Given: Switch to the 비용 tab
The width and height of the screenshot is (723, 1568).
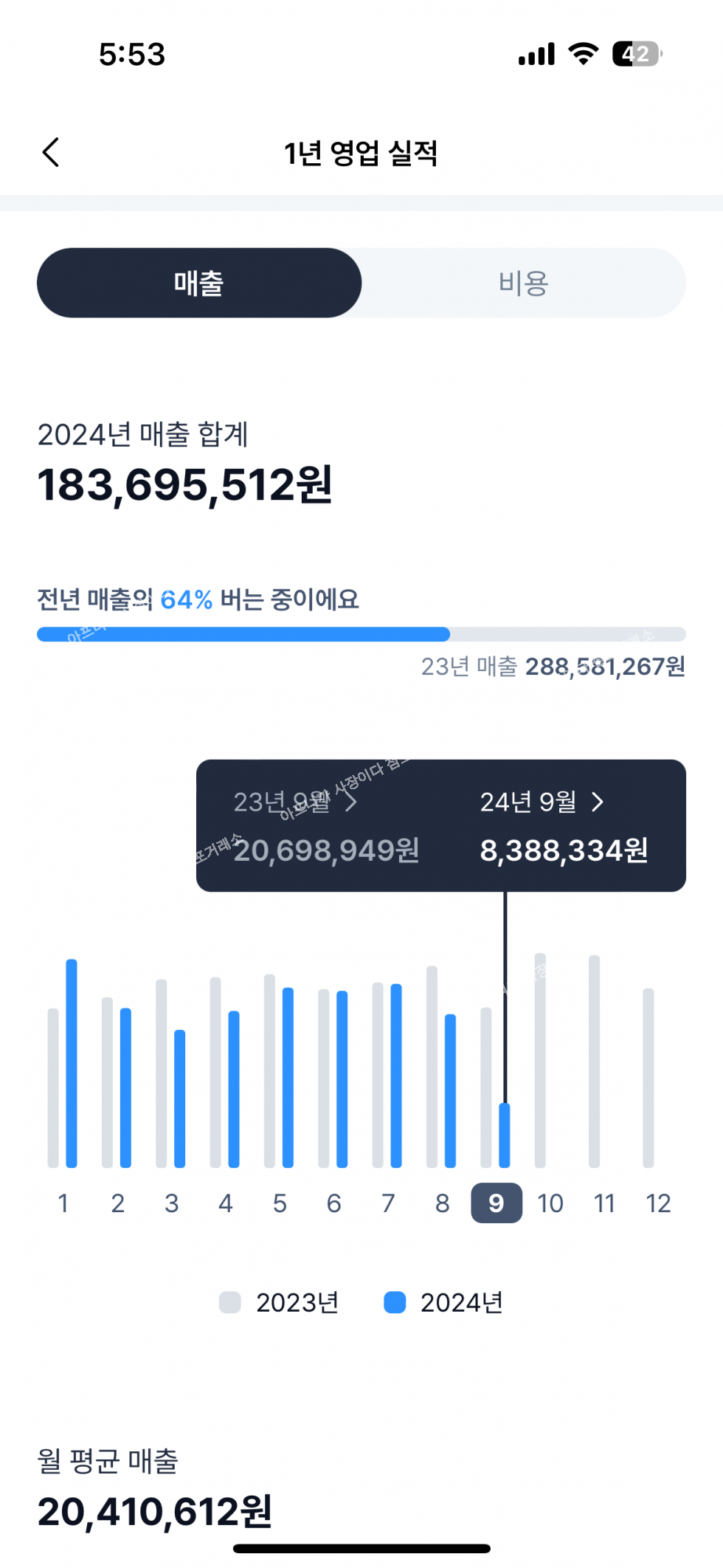Looking at the screenshot, I should (523, 283).
